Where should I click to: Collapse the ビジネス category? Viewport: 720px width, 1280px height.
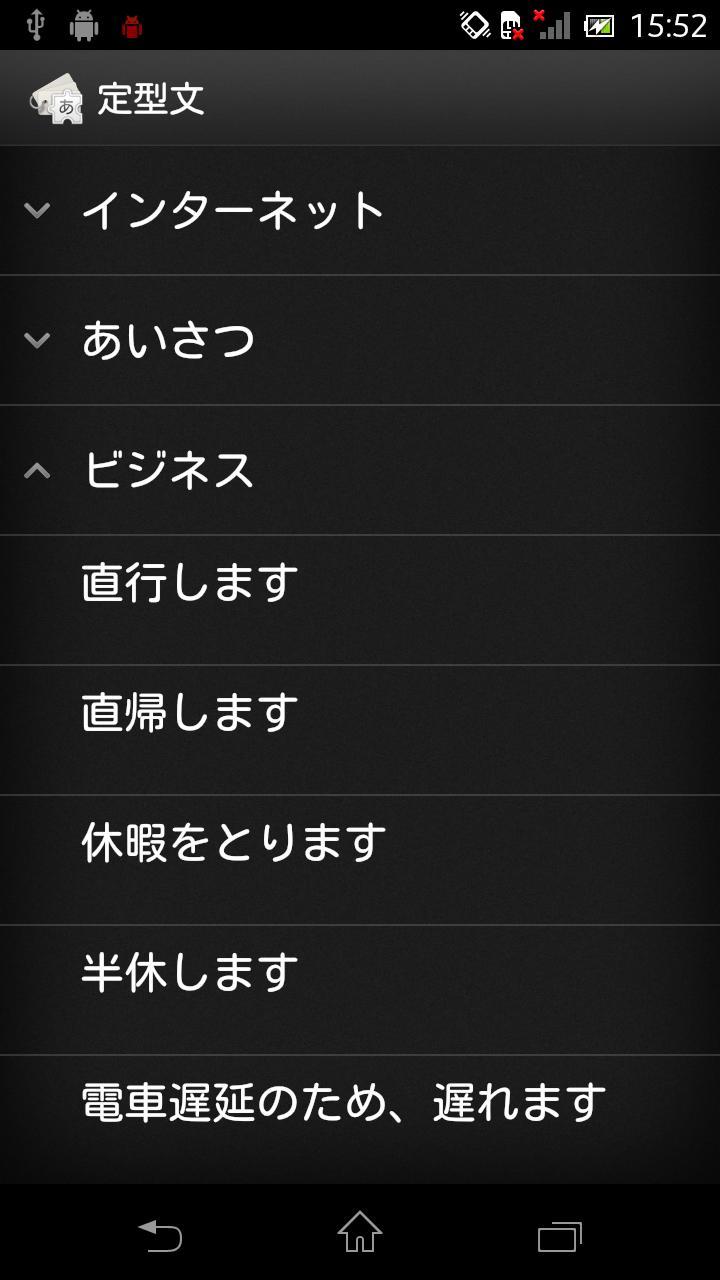point(360,469)
